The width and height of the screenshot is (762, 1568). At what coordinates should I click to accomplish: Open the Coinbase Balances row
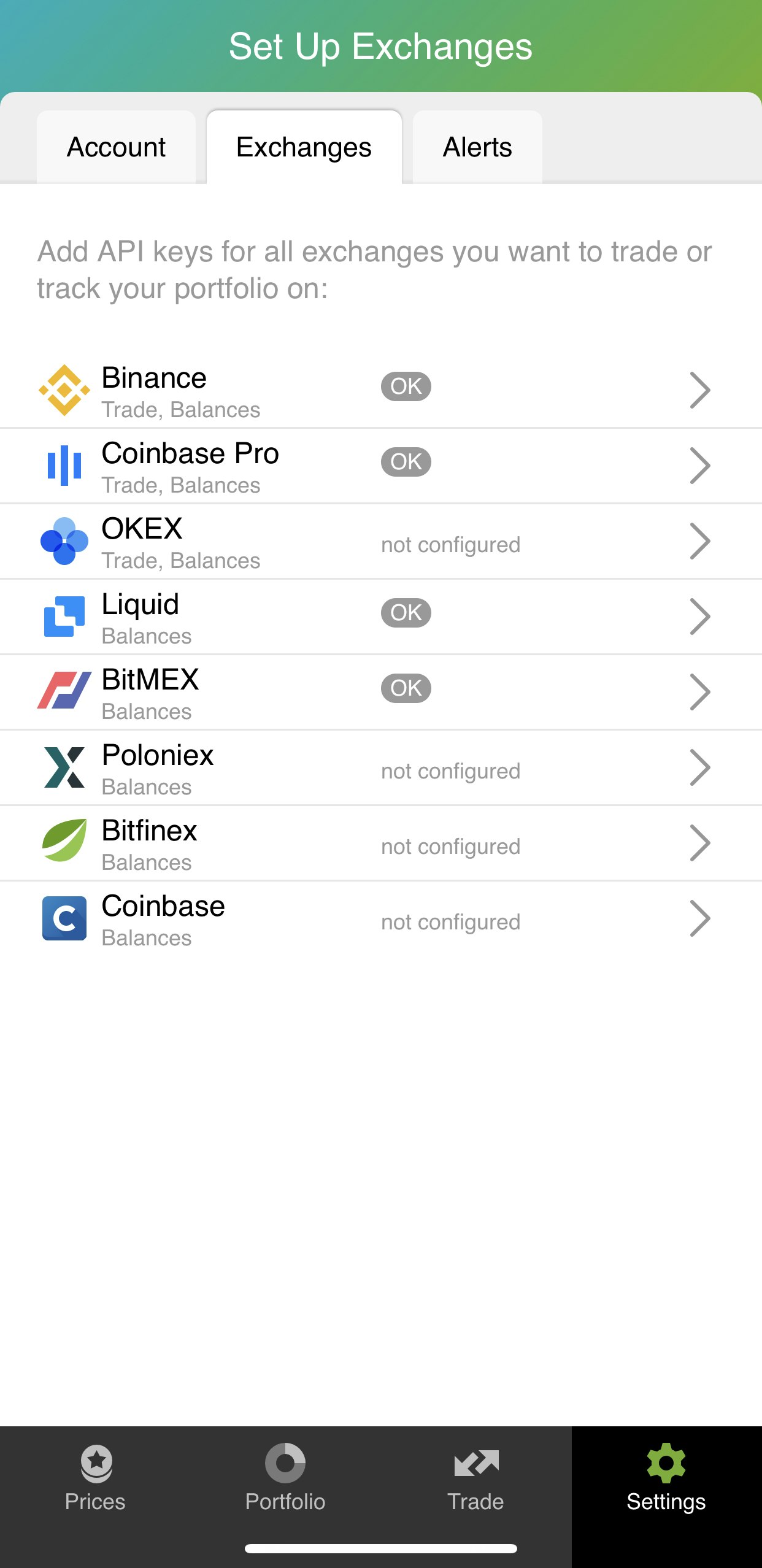[380, 919]
